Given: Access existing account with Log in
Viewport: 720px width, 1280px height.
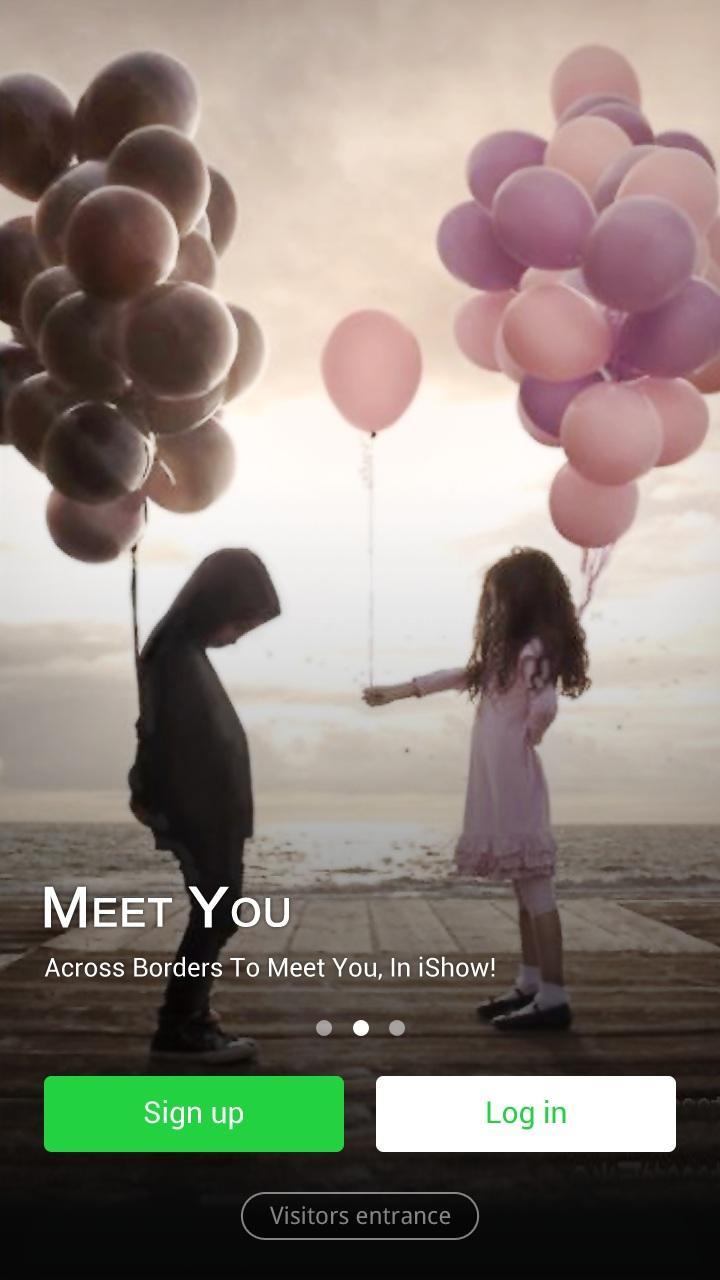Looking at the screenshot, I should [526, 1113].
